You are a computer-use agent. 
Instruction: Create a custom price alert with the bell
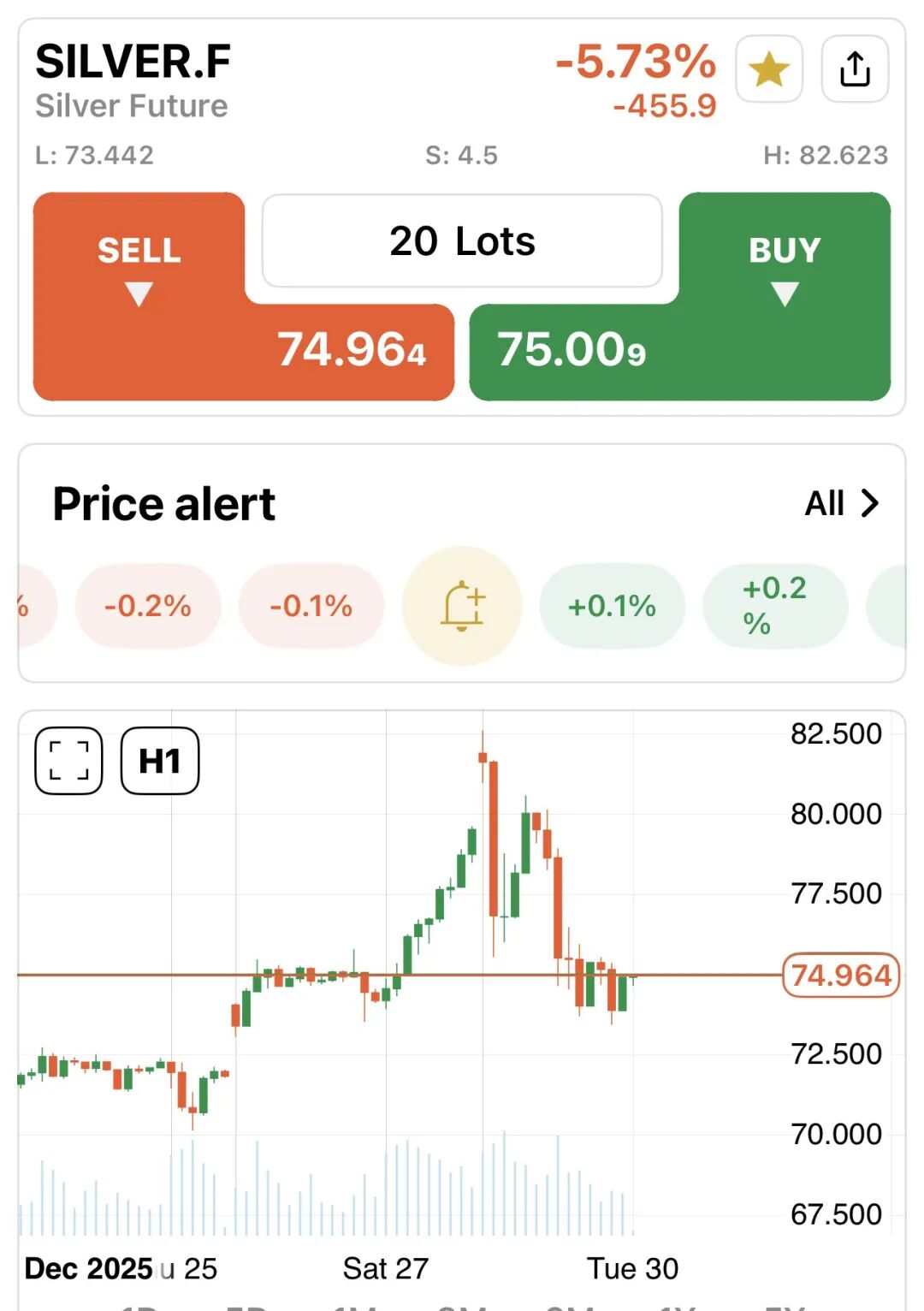462,606
